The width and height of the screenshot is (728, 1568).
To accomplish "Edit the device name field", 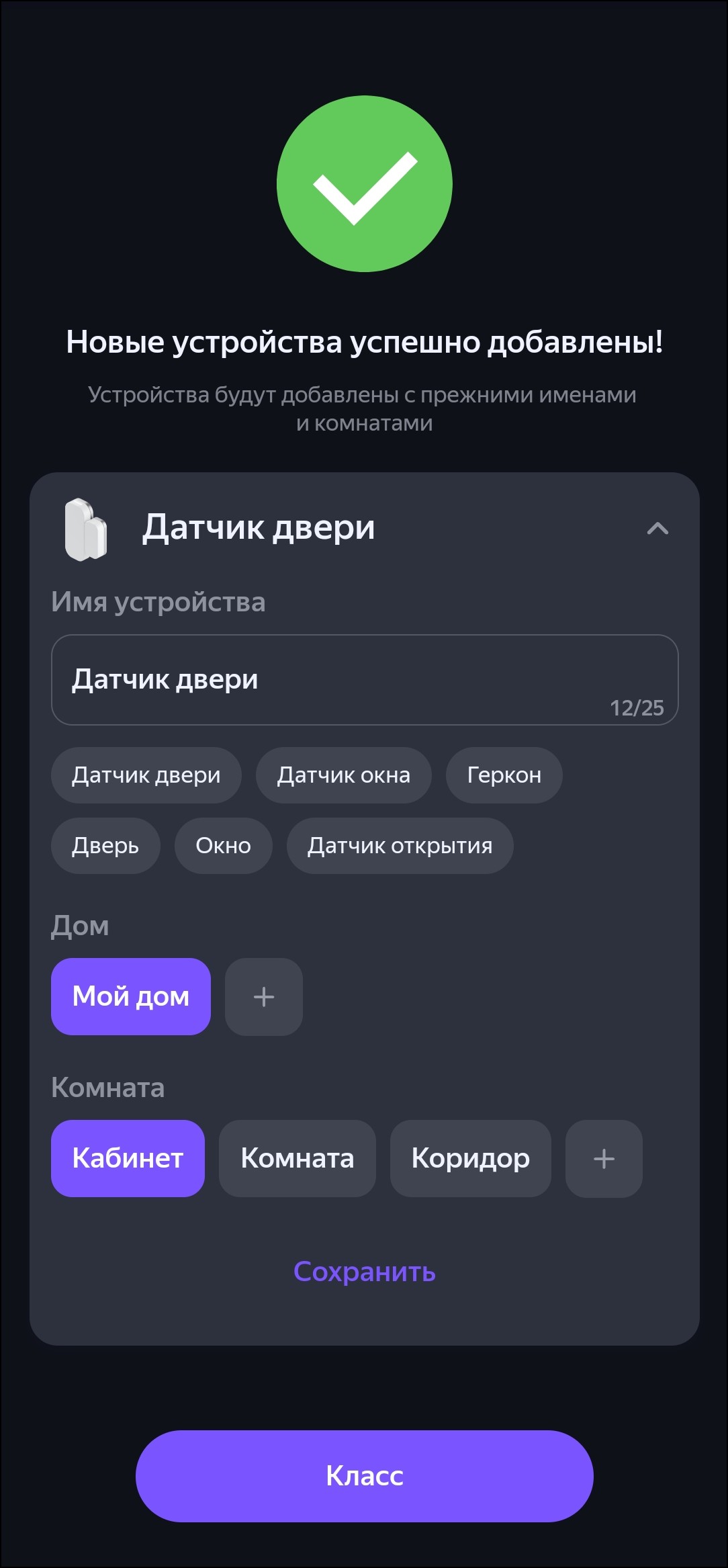I will (364, 679).
